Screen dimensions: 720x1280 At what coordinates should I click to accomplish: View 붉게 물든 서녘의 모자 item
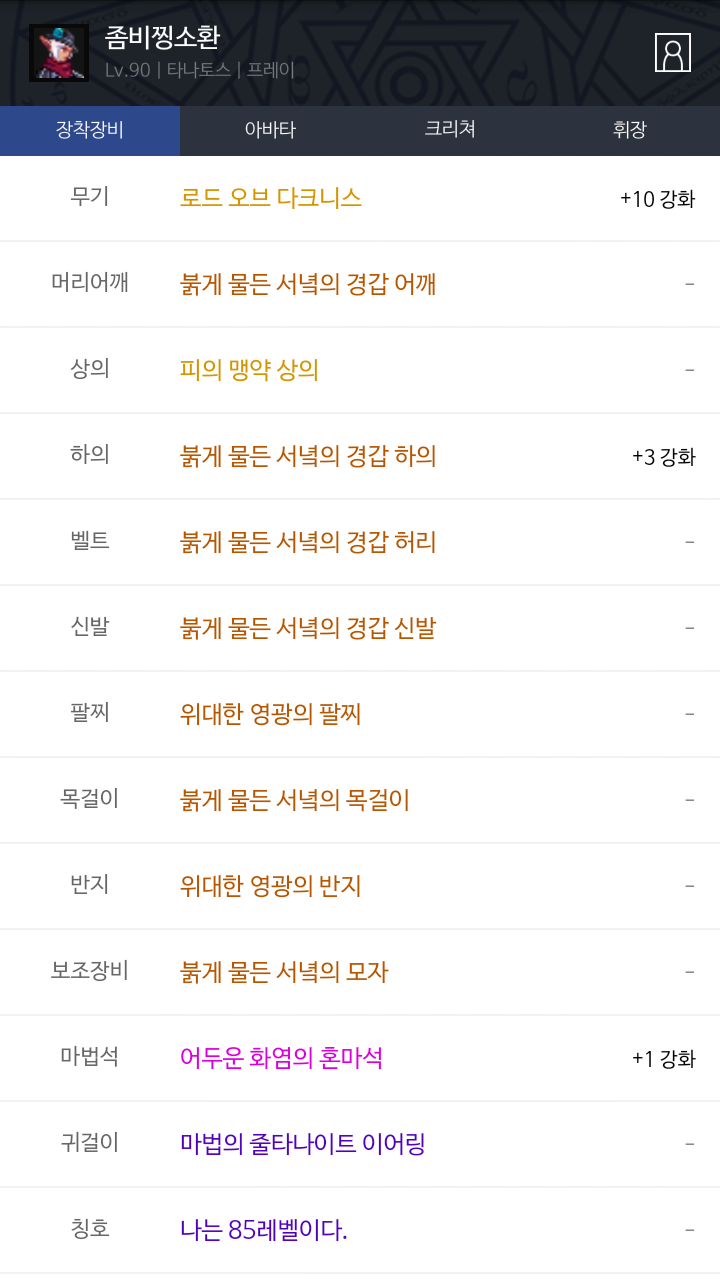click(x=284, y=972)
